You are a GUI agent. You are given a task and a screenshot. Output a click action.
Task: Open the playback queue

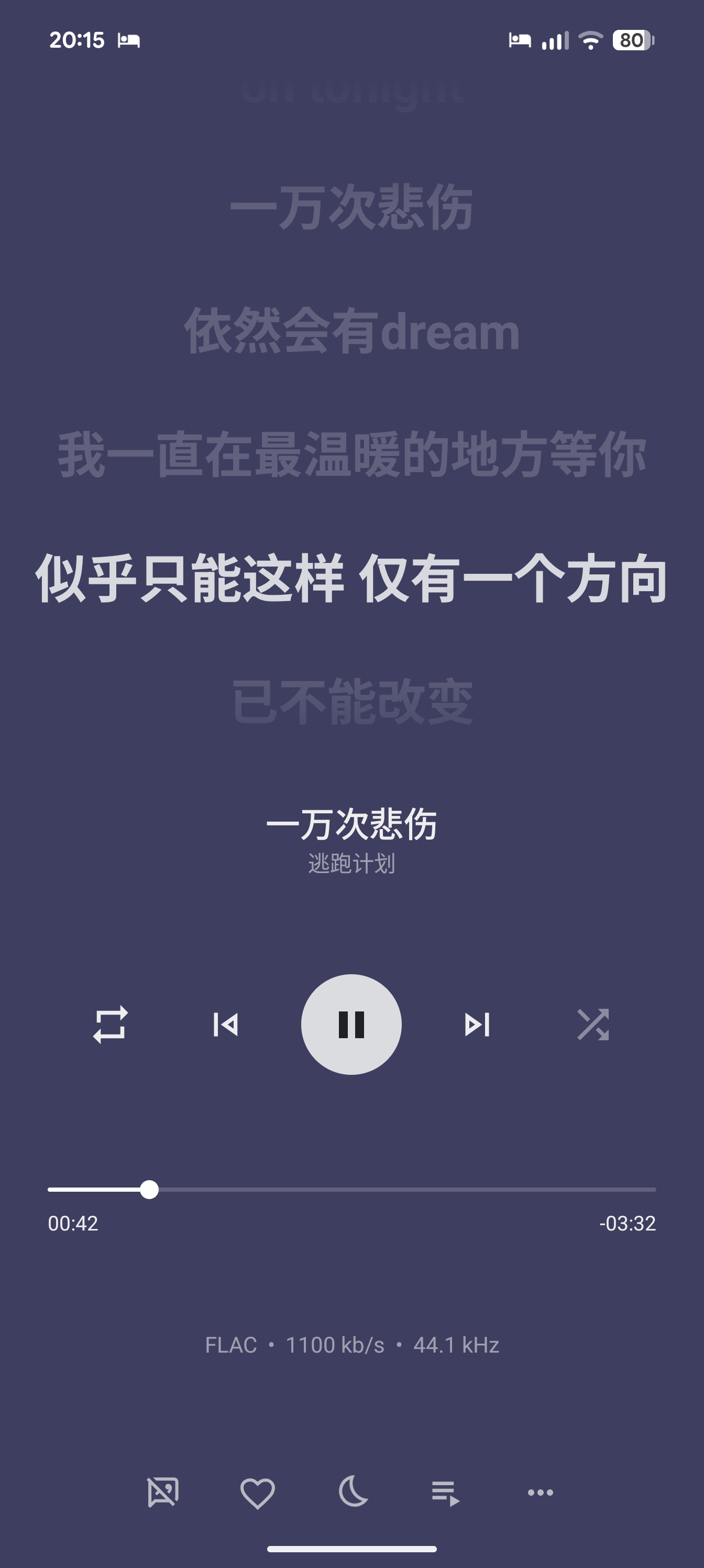[x=445, y=1492]
